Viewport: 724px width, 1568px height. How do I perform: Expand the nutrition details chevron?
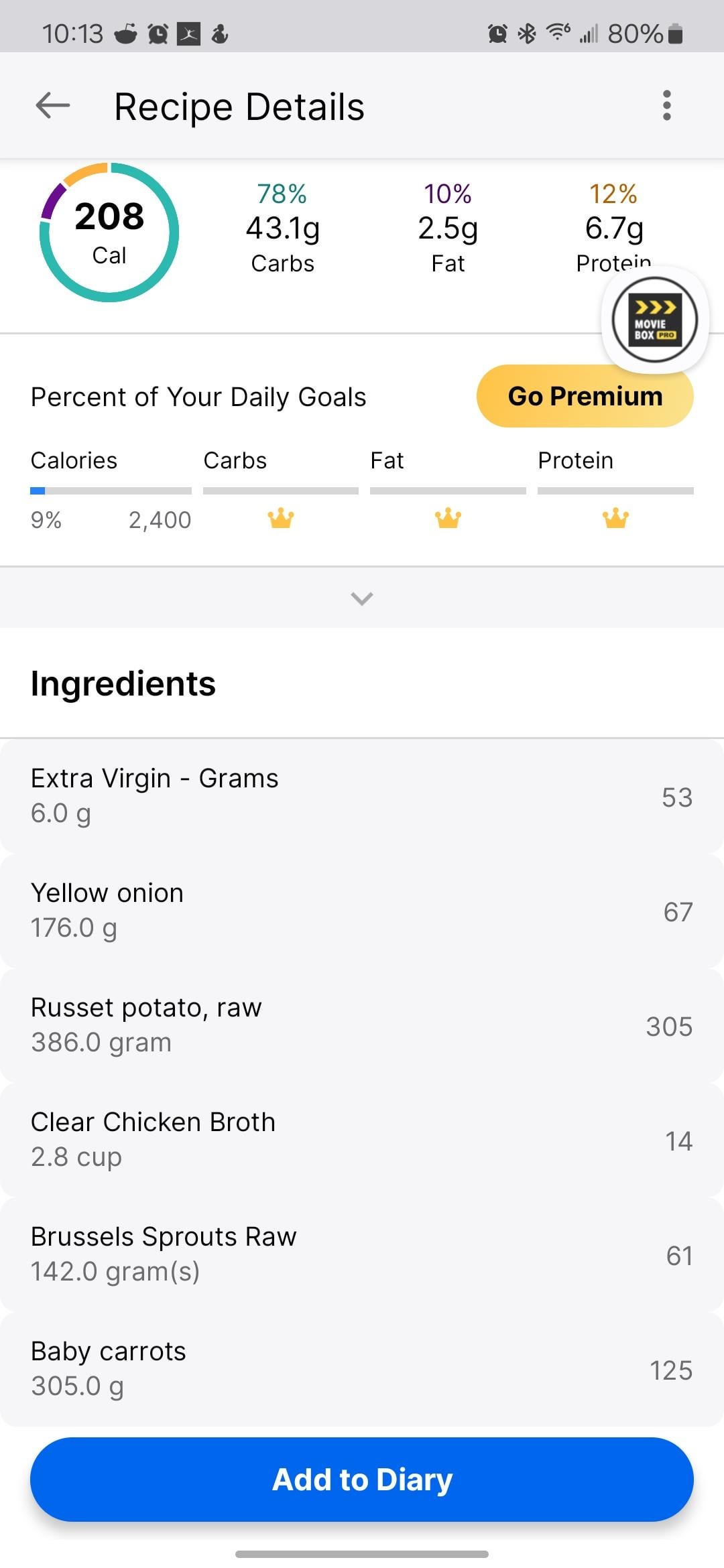pos(362,598)
